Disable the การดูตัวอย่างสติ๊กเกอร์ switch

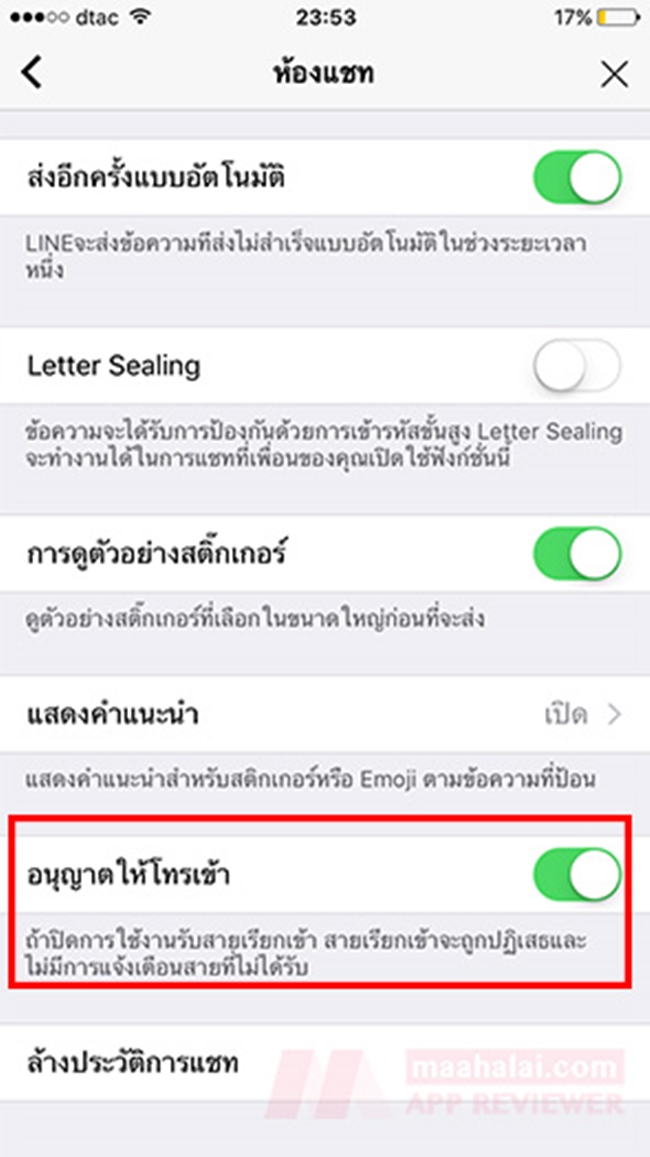pos(578,553)
